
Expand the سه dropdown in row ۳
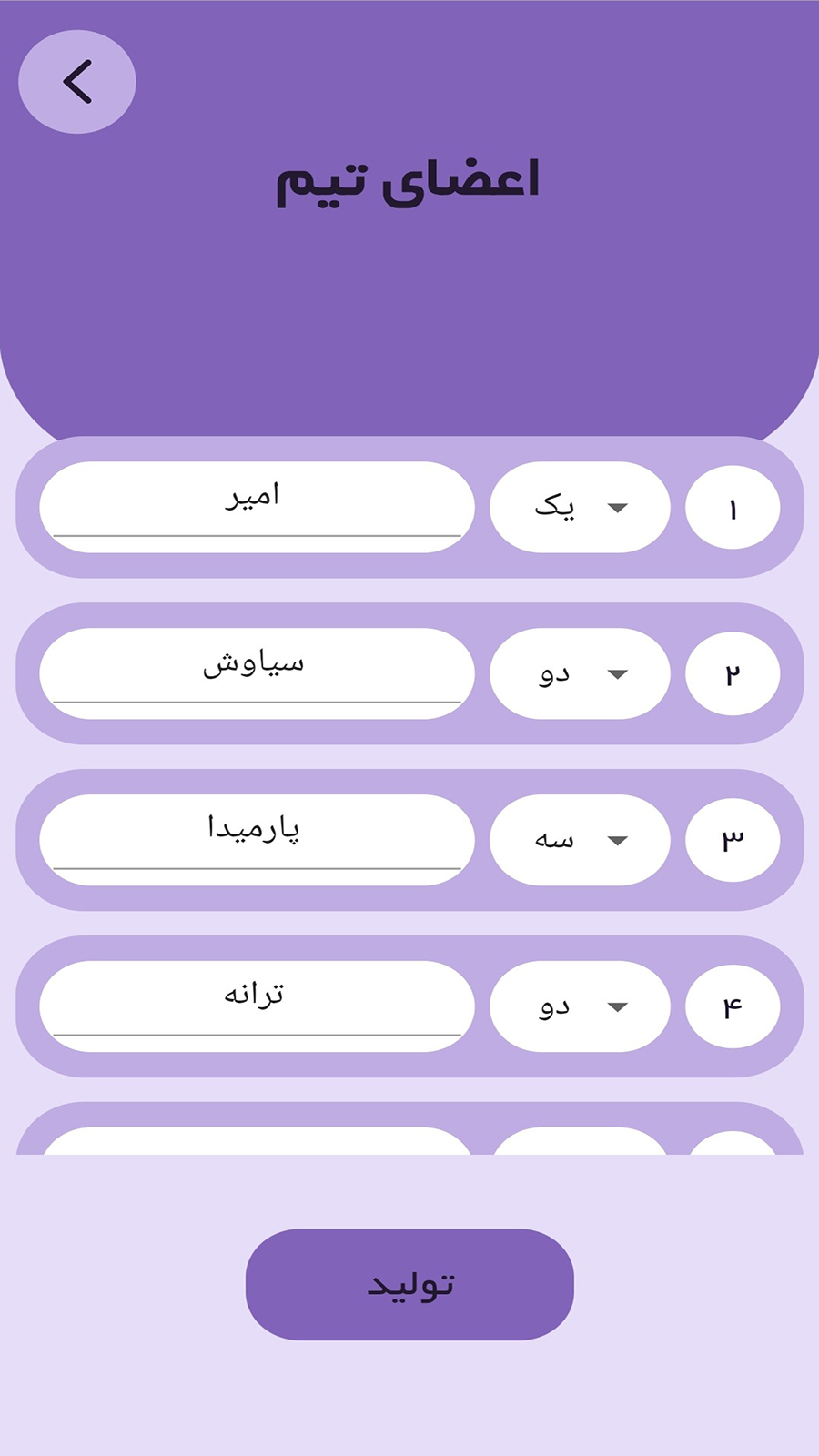tap(580, 840)
